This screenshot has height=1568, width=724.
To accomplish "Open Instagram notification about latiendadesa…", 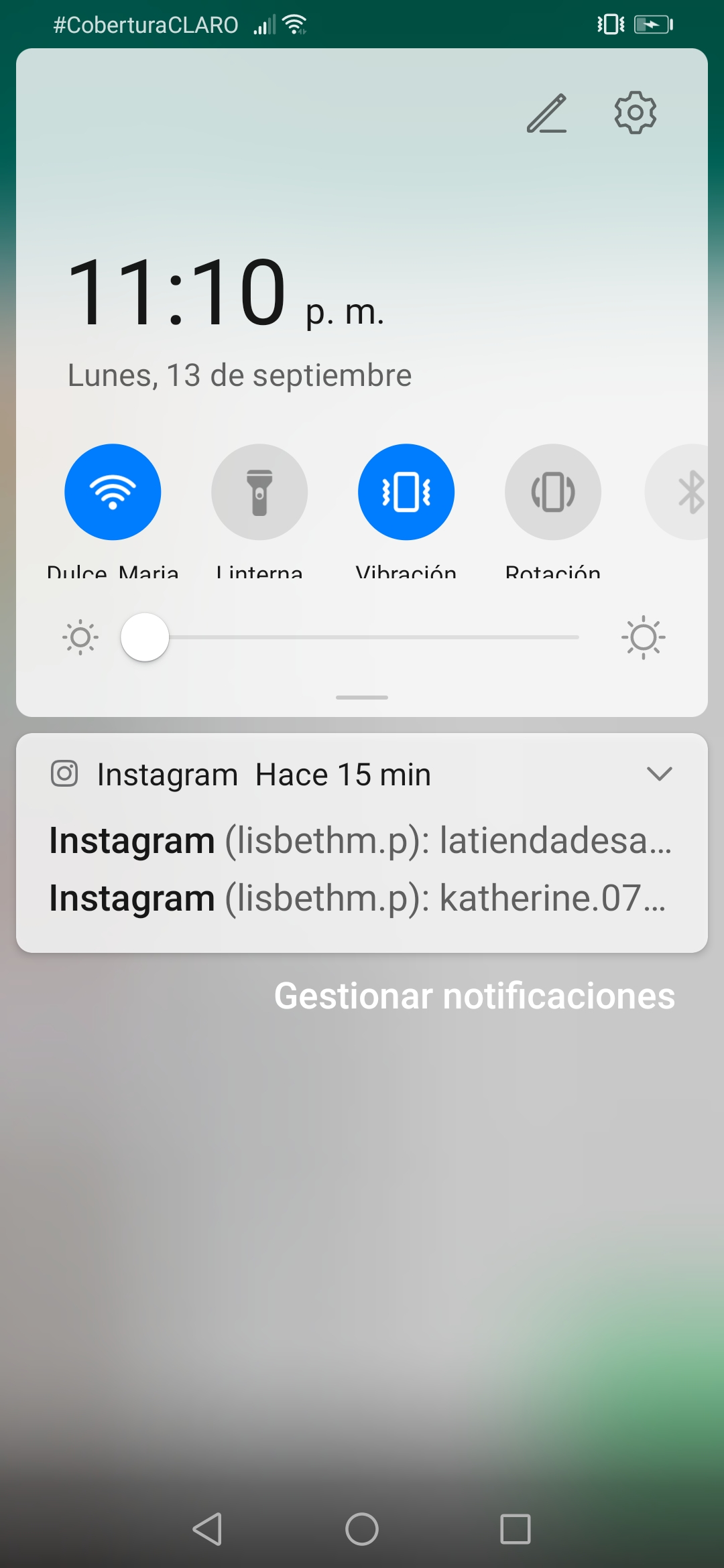I will pos(361,840).
